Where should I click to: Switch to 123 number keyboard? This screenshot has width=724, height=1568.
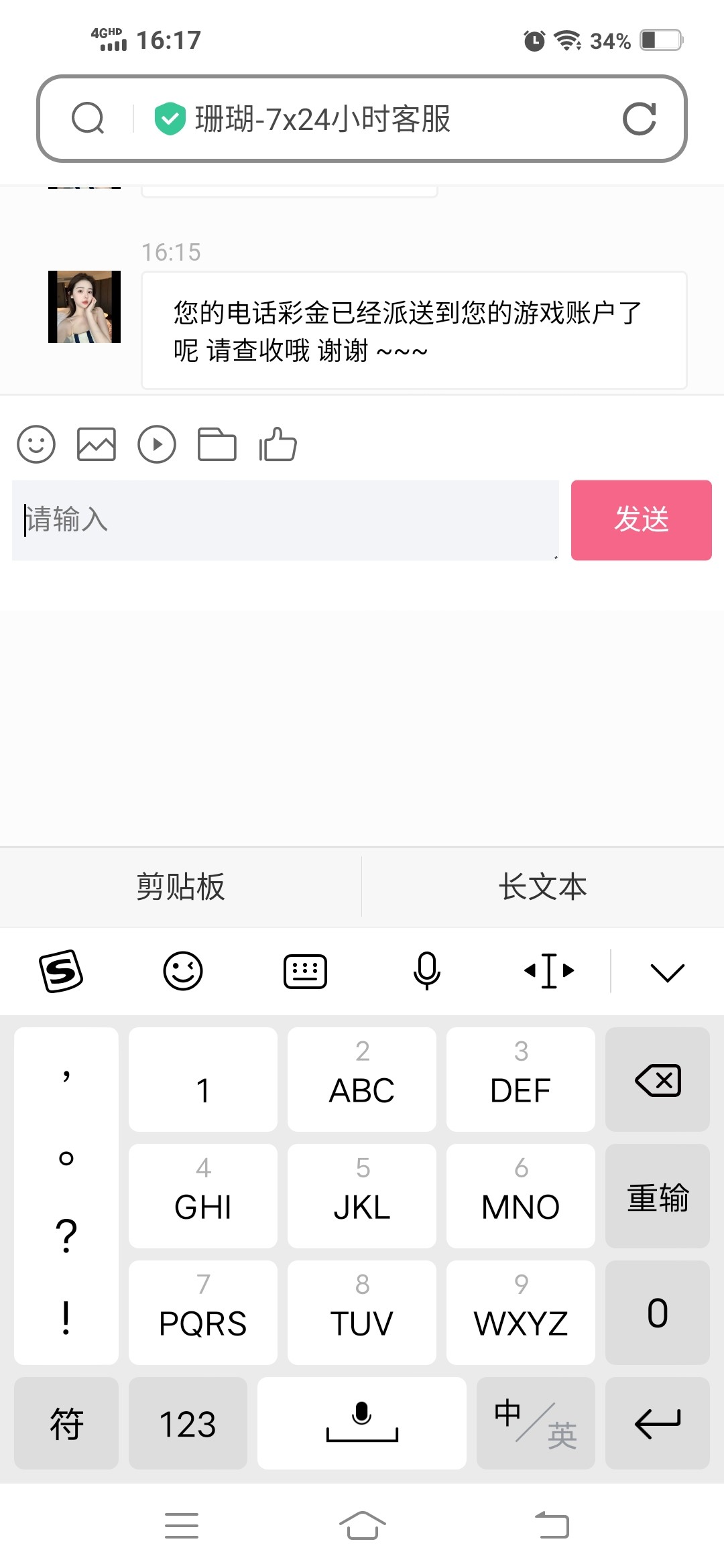(188, 1423)
